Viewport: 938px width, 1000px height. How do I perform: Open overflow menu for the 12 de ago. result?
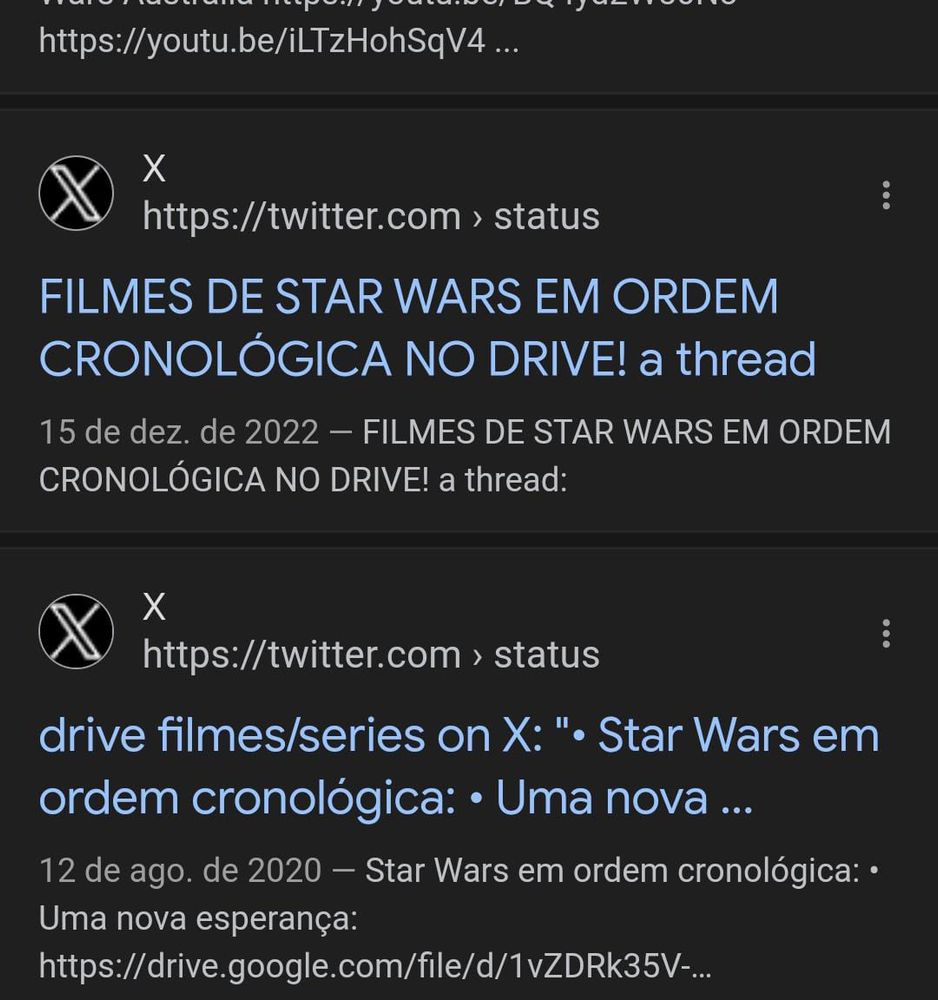[885, 633]
